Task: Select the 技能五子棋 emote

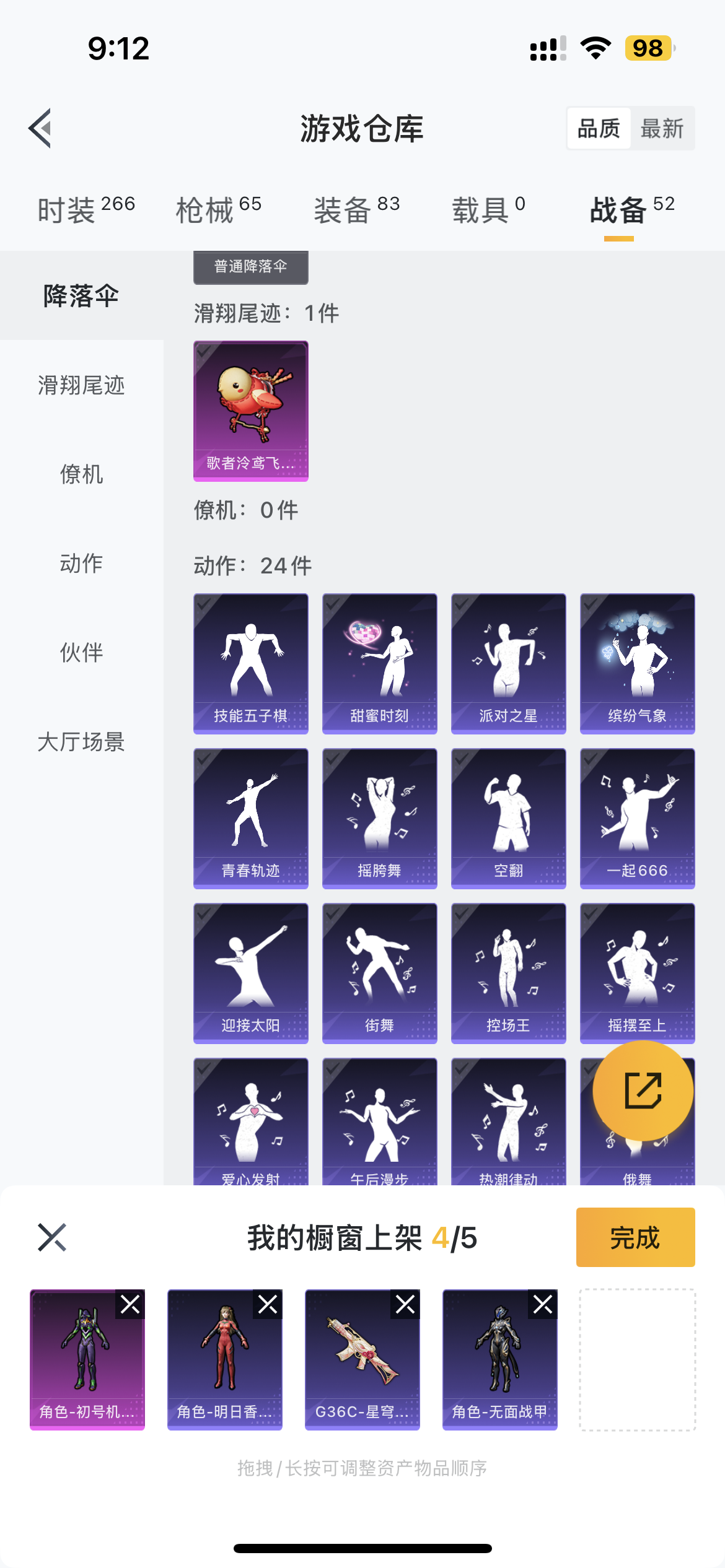Action: 250,663
